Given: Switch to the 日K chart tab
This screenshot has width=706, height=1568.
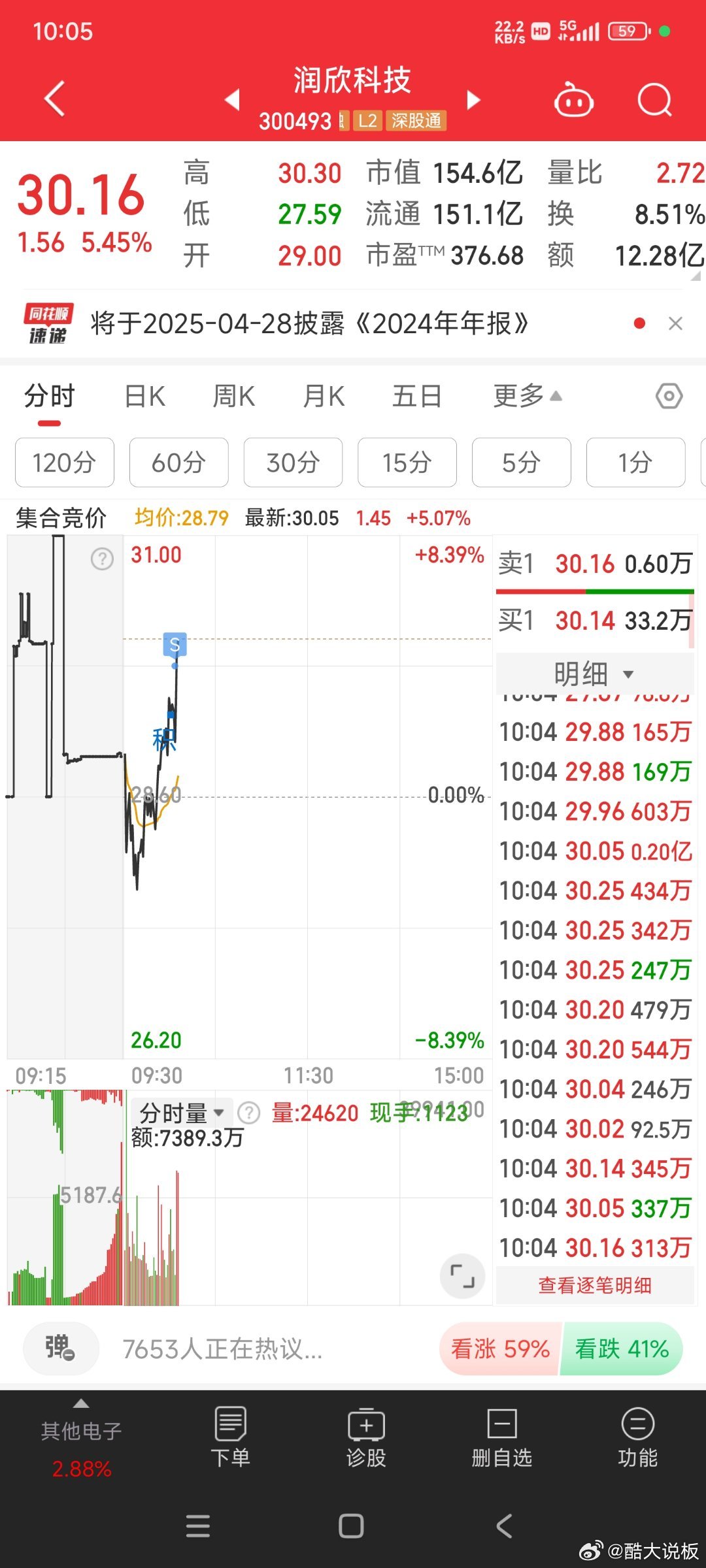Looking at the screenshot, I should [x=144, y=397].
